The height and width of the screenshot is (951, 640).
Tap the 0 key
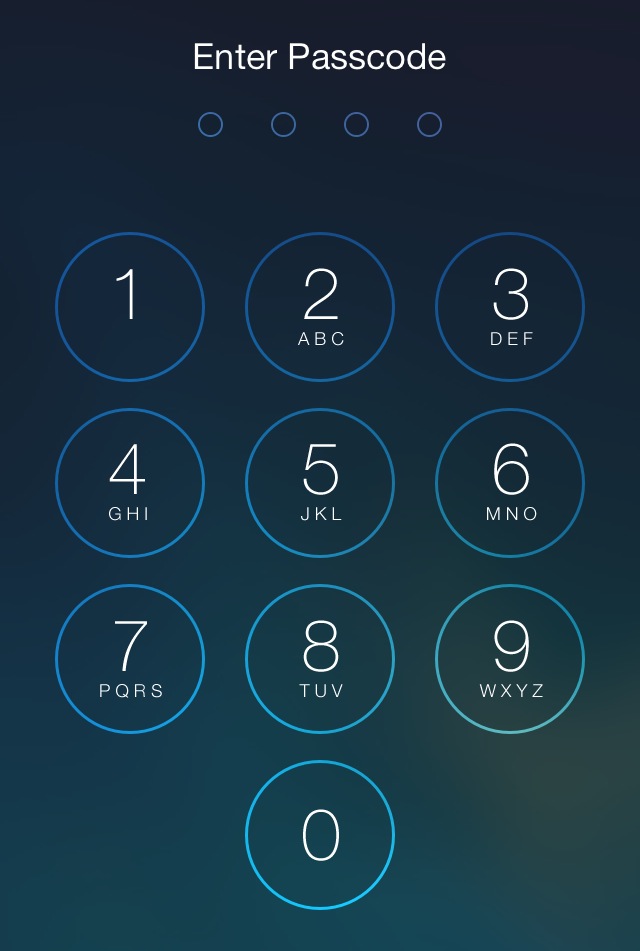320,835
